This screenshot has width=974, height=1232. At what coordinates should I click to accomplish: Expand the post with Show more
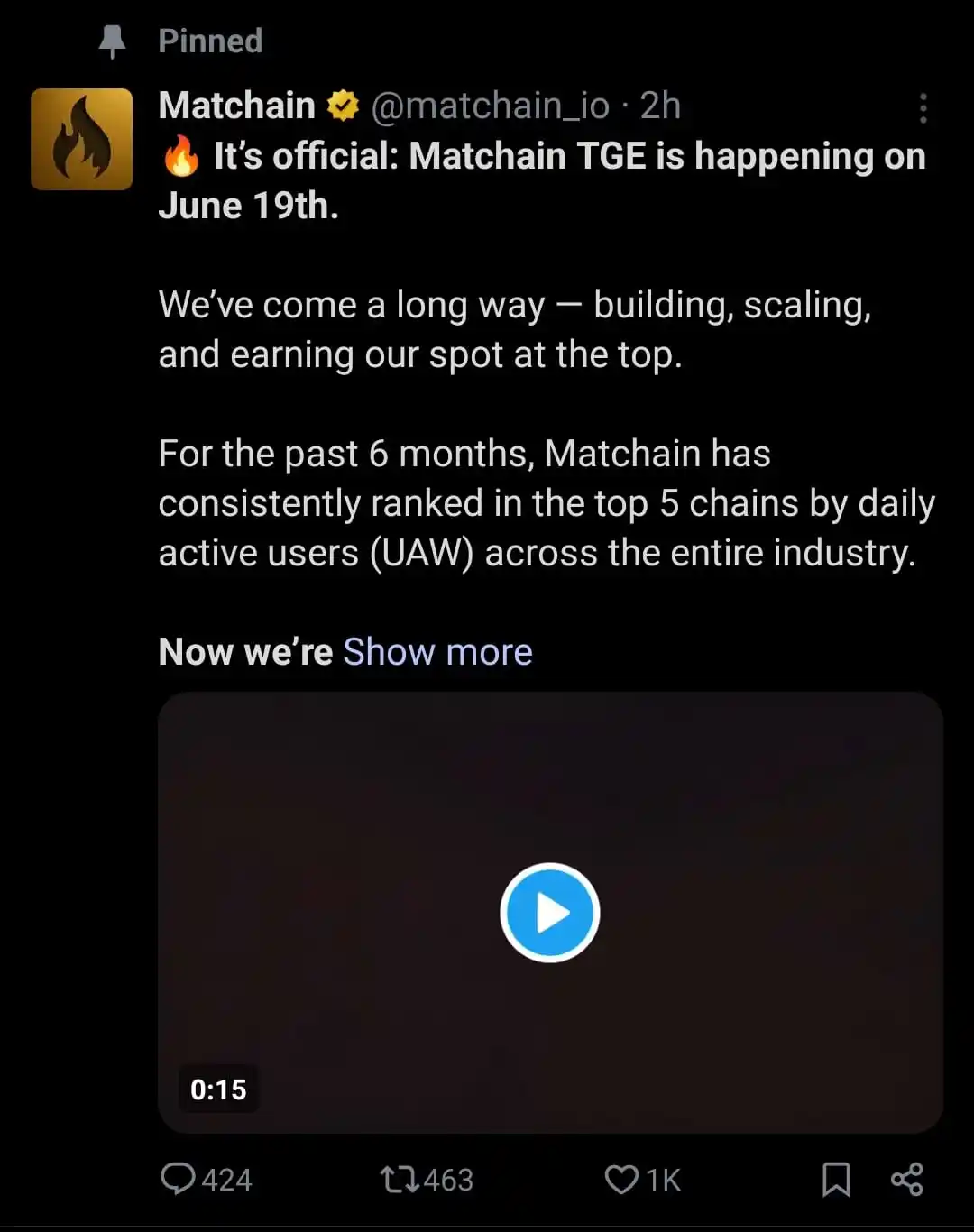437,651
